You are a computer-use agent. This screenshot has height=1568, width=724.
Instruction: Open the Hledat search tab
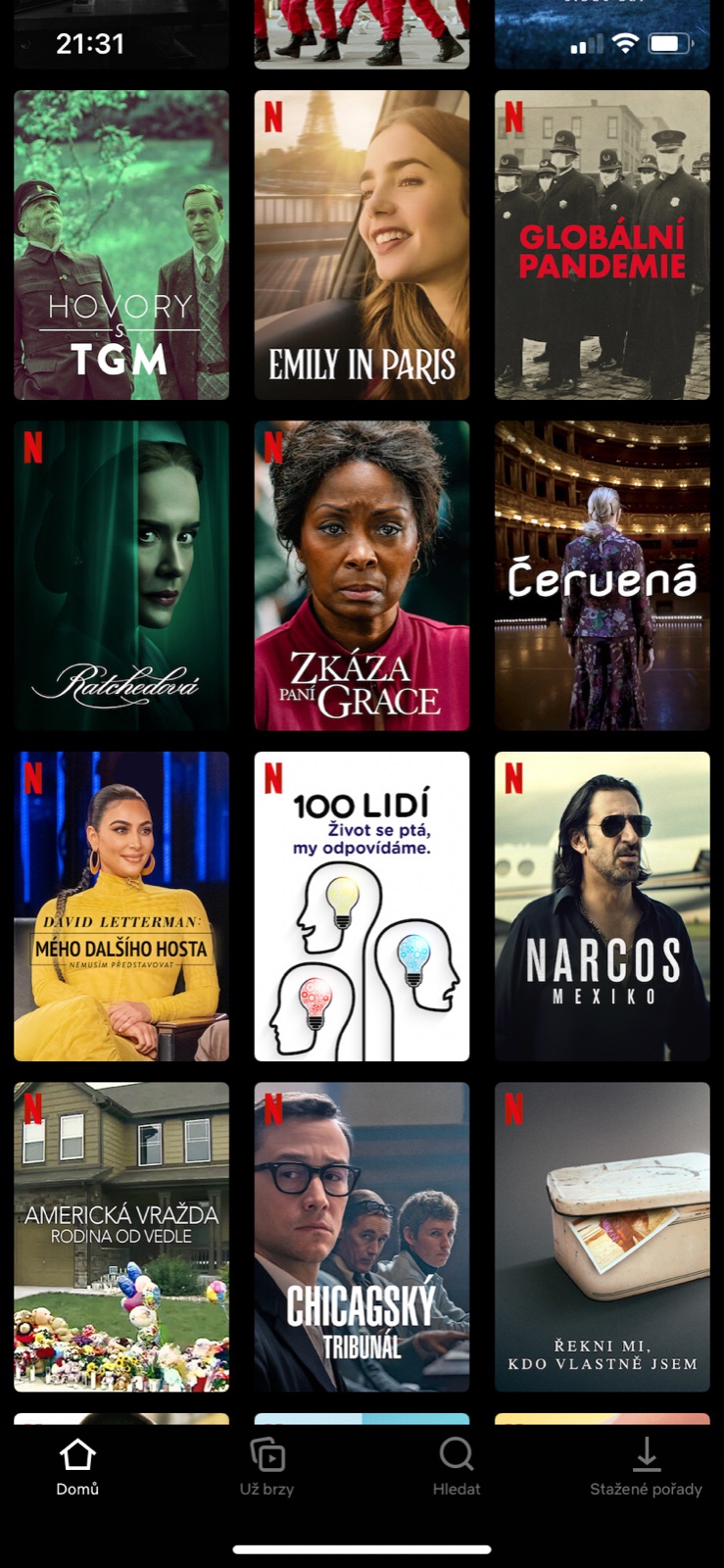tap(457, 1467)
